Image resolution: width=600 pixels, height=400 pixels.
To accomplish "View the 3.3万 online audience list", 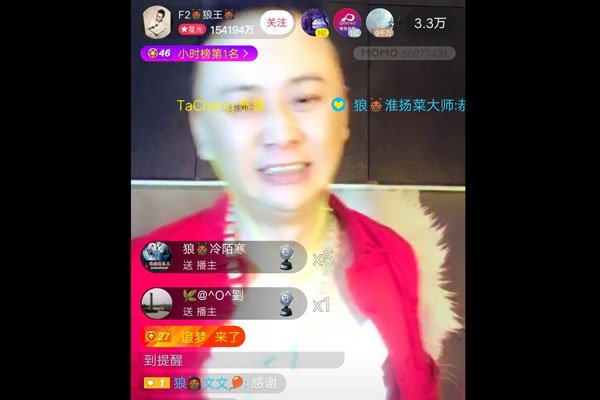I will point(429,22).
